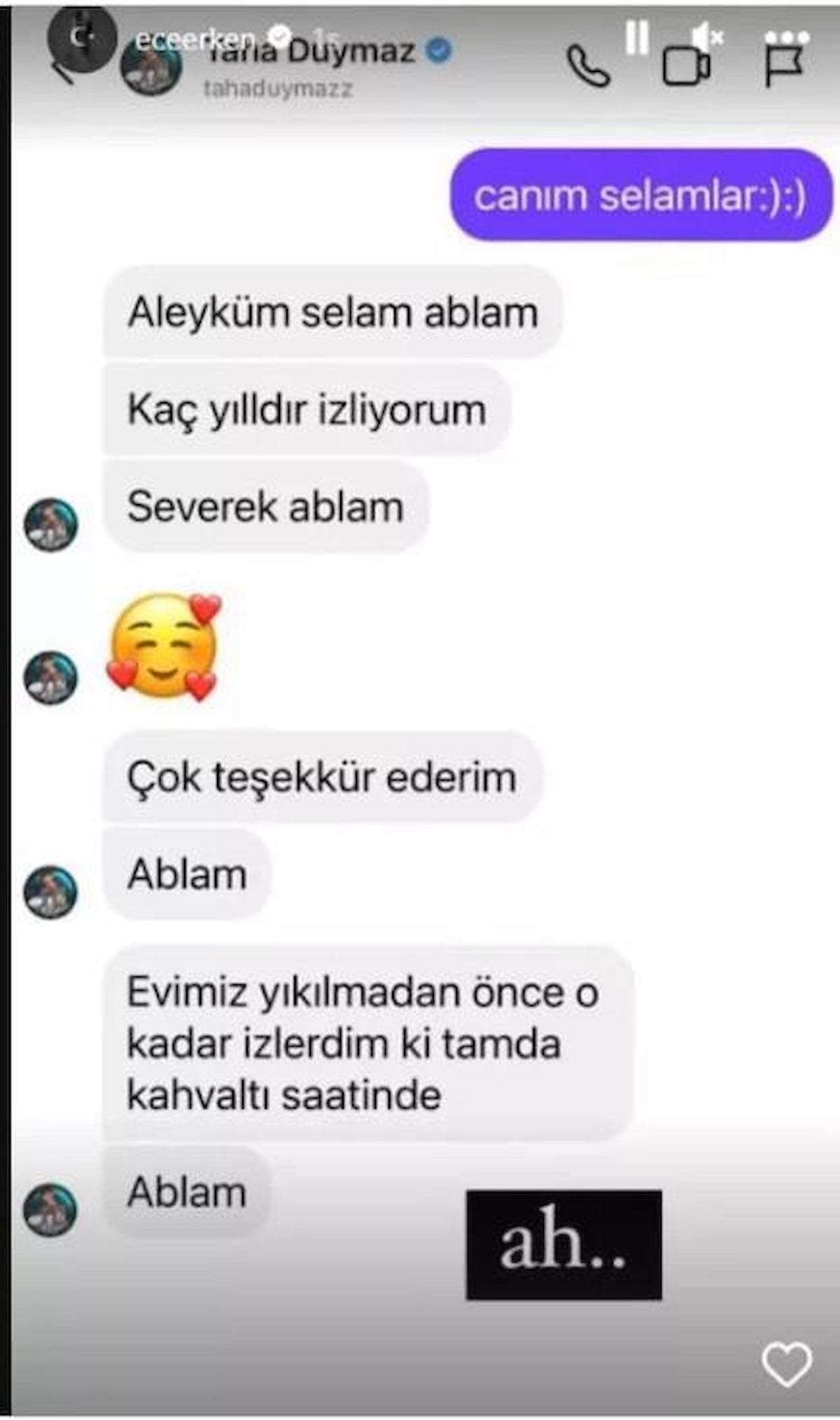Viewport: 840px width, 1420px height.
Task: Unmute the story sound
Action: point(707,36)
